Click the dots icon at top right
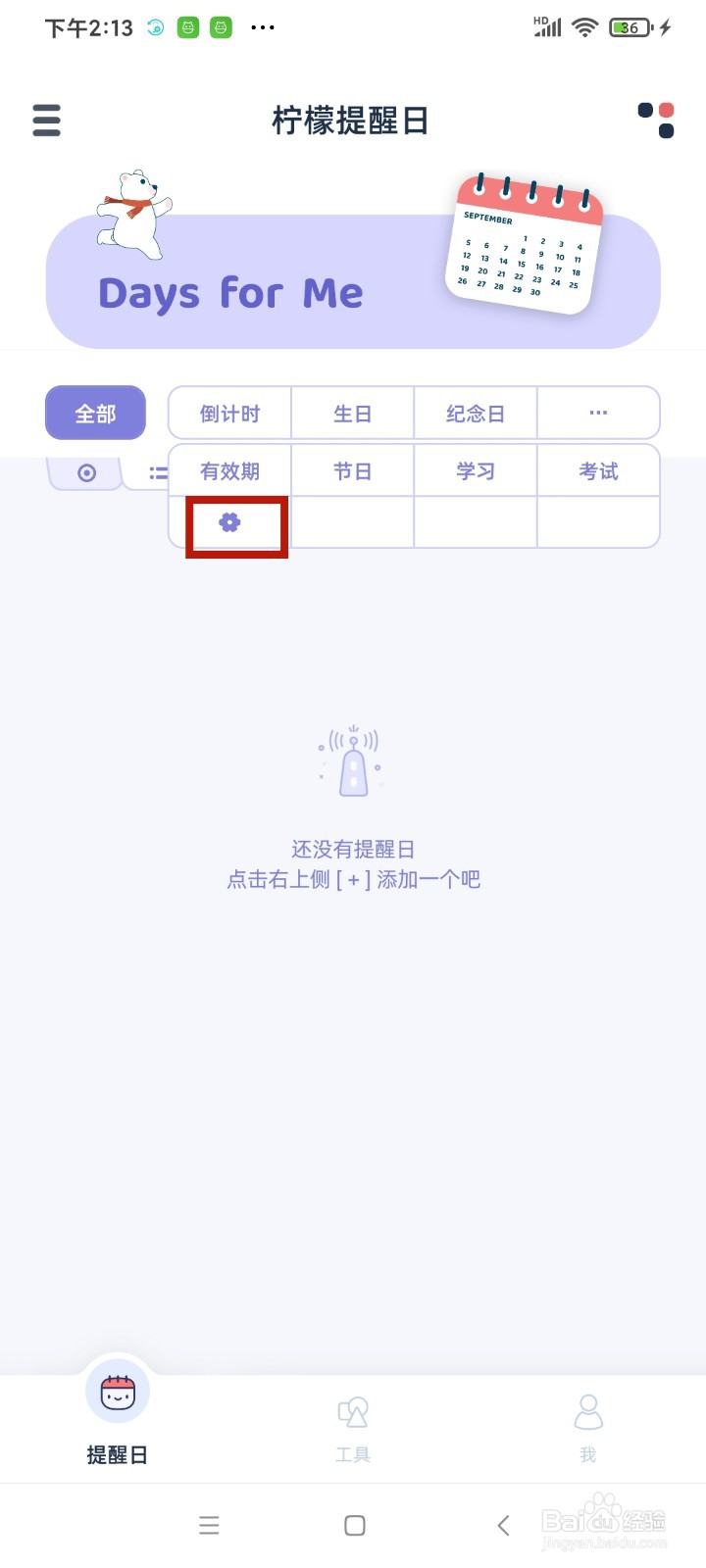706x1568 pixels. tap(655, 120)
